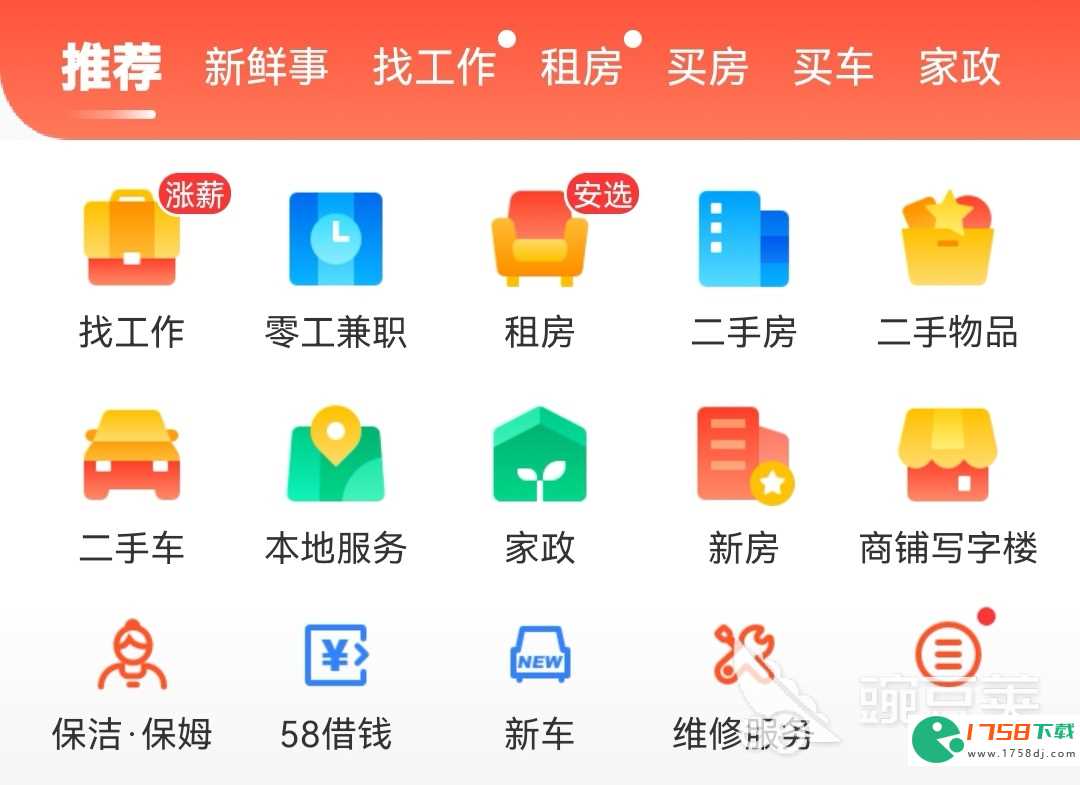Open 新房 listings
The width and height of the screenshot is (1080, 785).
pos(743,456)
